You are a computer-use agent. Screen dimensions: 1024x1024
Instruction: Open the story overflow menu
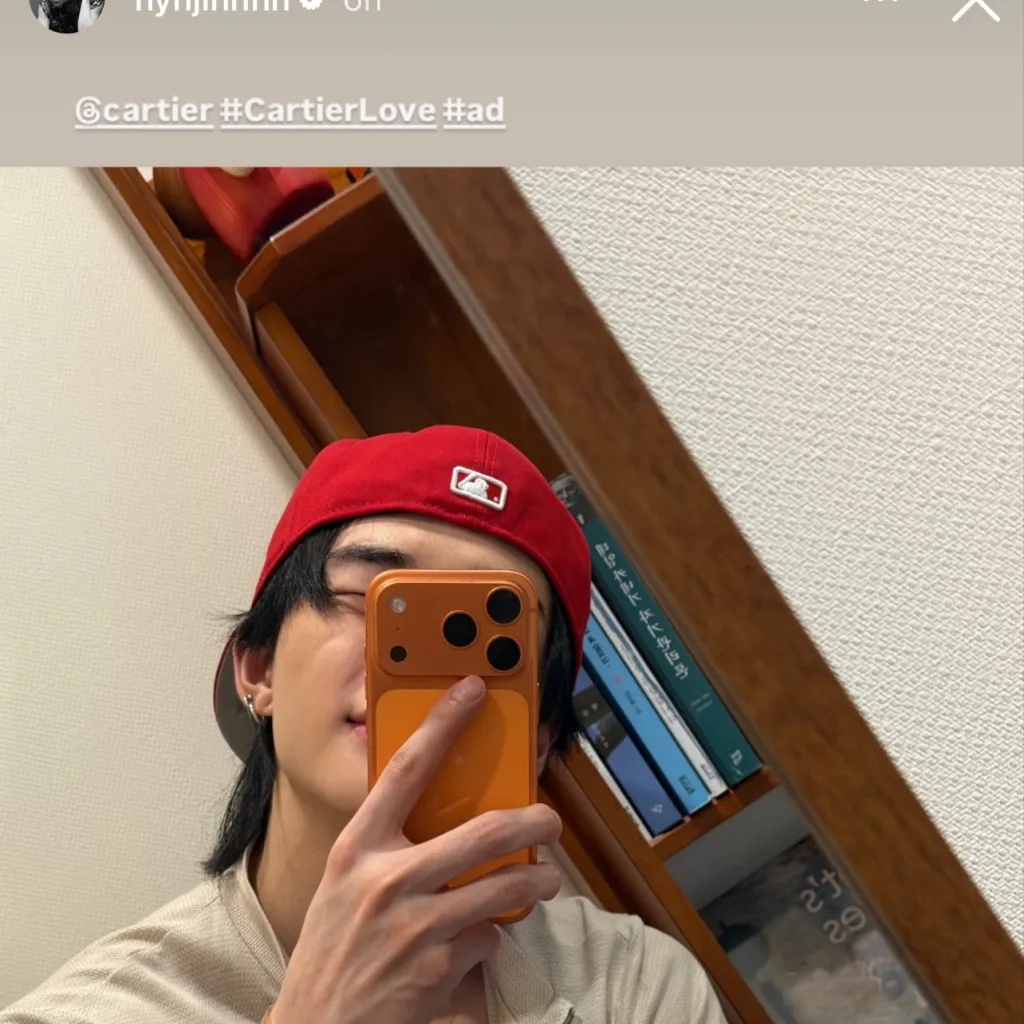(878, 3)
